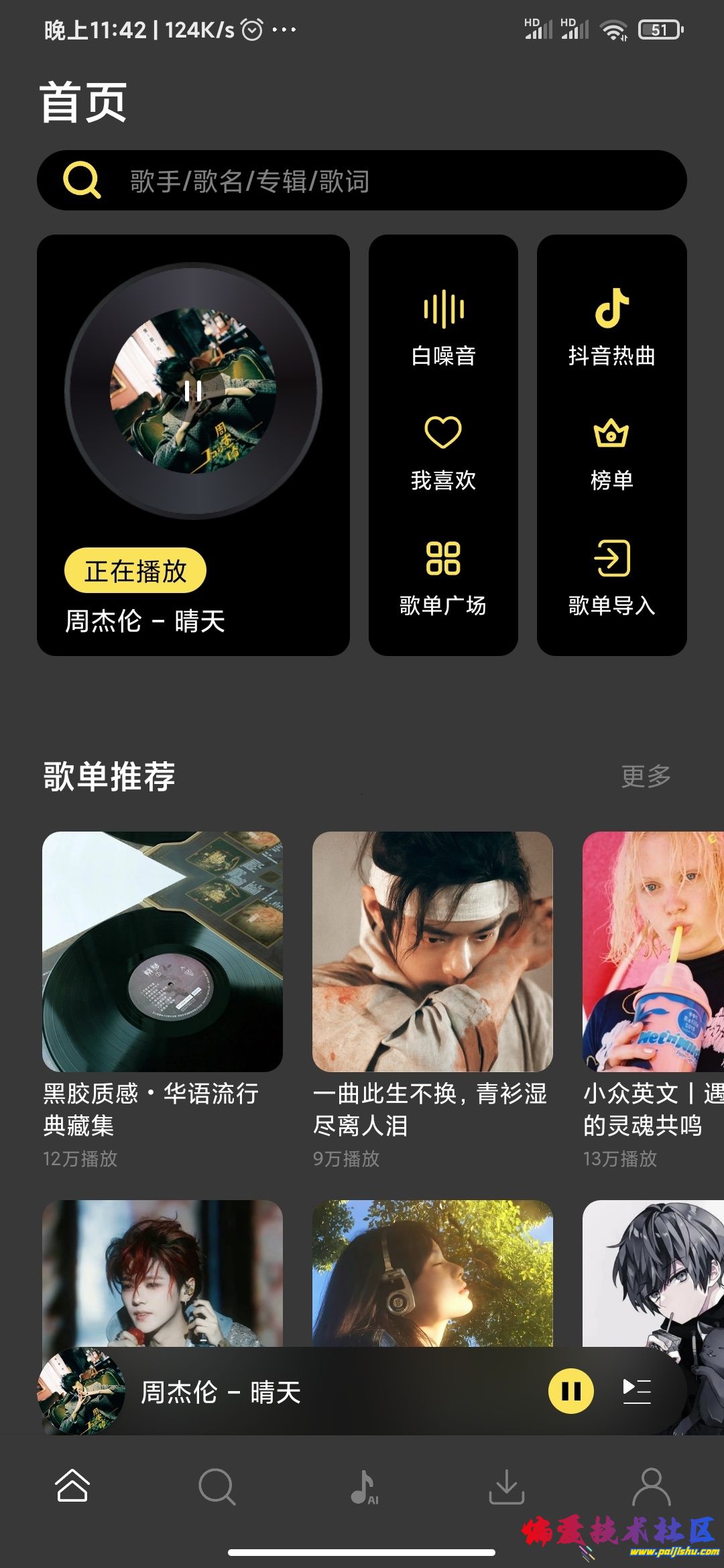Switch to the home tab
Screen dimensions: 724x1568
point(72,1486)
